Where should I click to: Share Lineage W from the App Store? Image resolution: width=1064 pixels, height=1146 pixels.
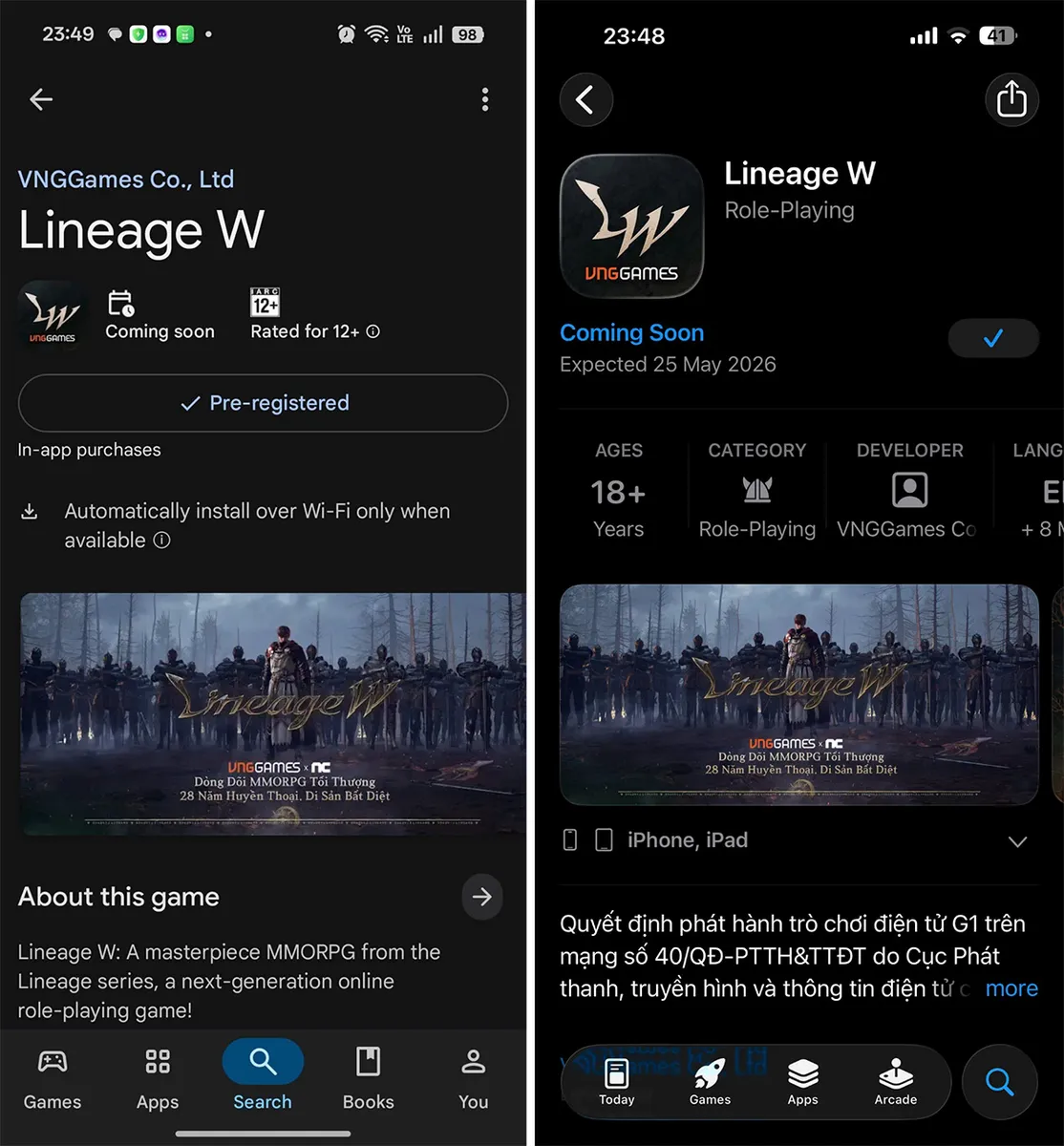pyautogui.click(x=1011, y=99)
